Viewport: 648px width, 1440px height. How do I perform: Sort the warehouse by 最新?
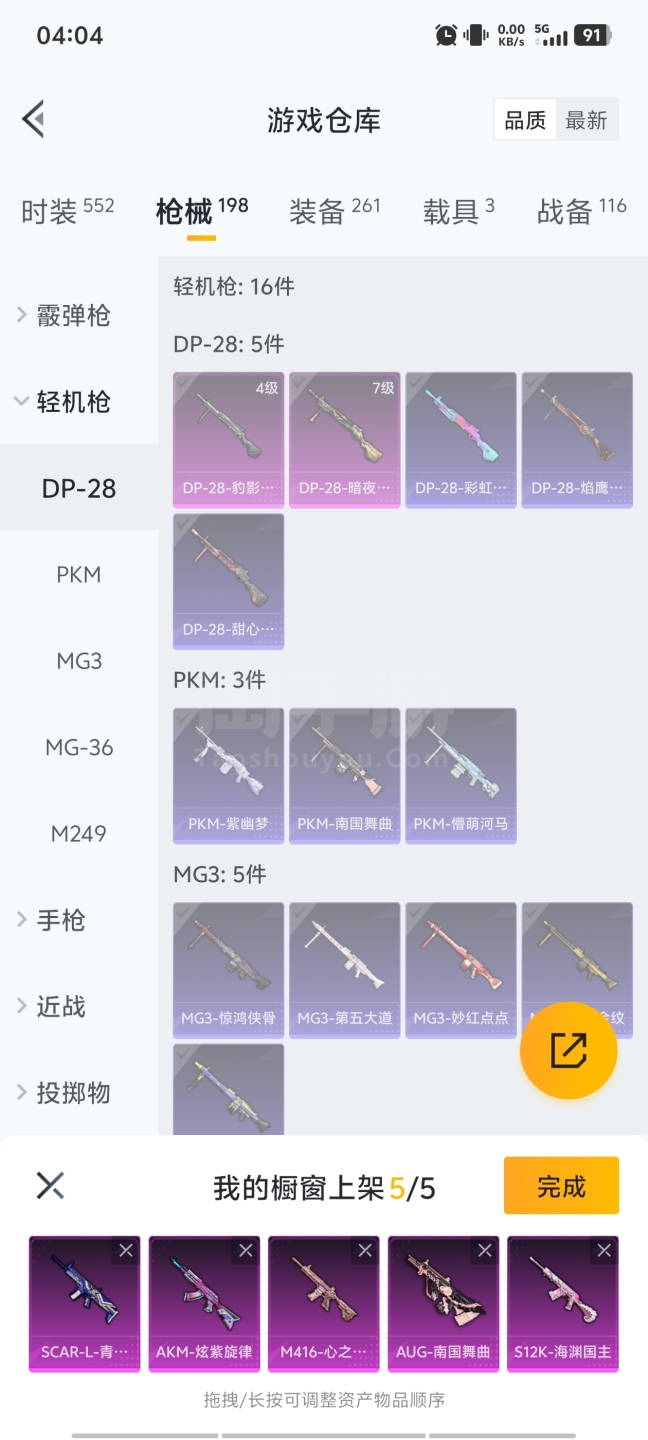tap(587, 120)
